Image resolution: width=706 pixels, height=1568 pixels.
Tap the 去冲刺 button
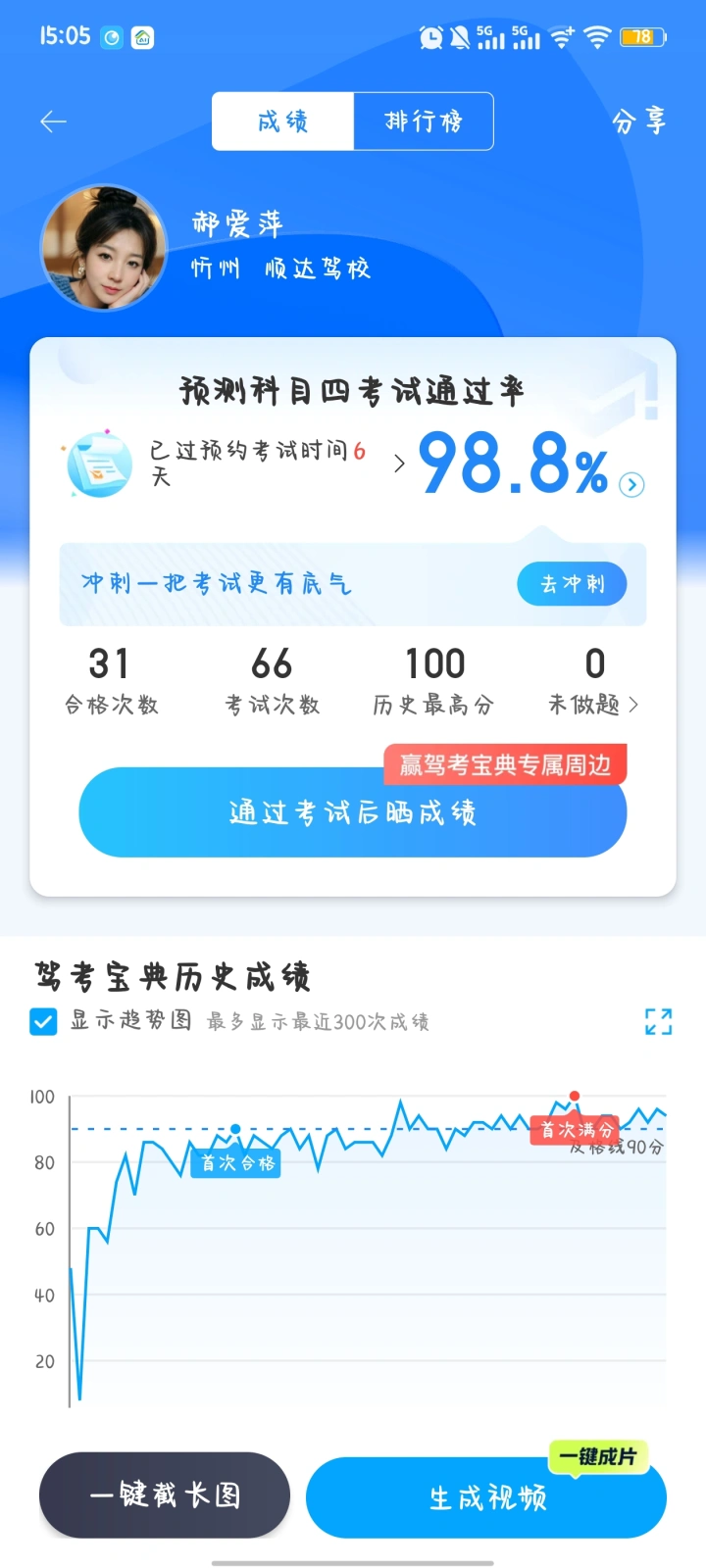coord(572,584)
